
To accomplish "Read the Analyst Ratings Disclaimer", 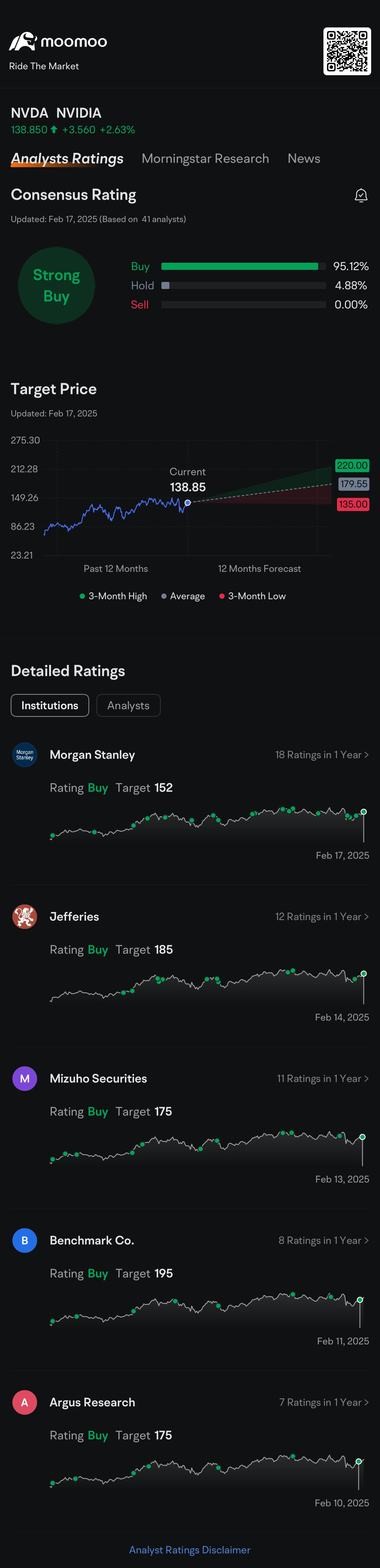I will point(190,1550).
